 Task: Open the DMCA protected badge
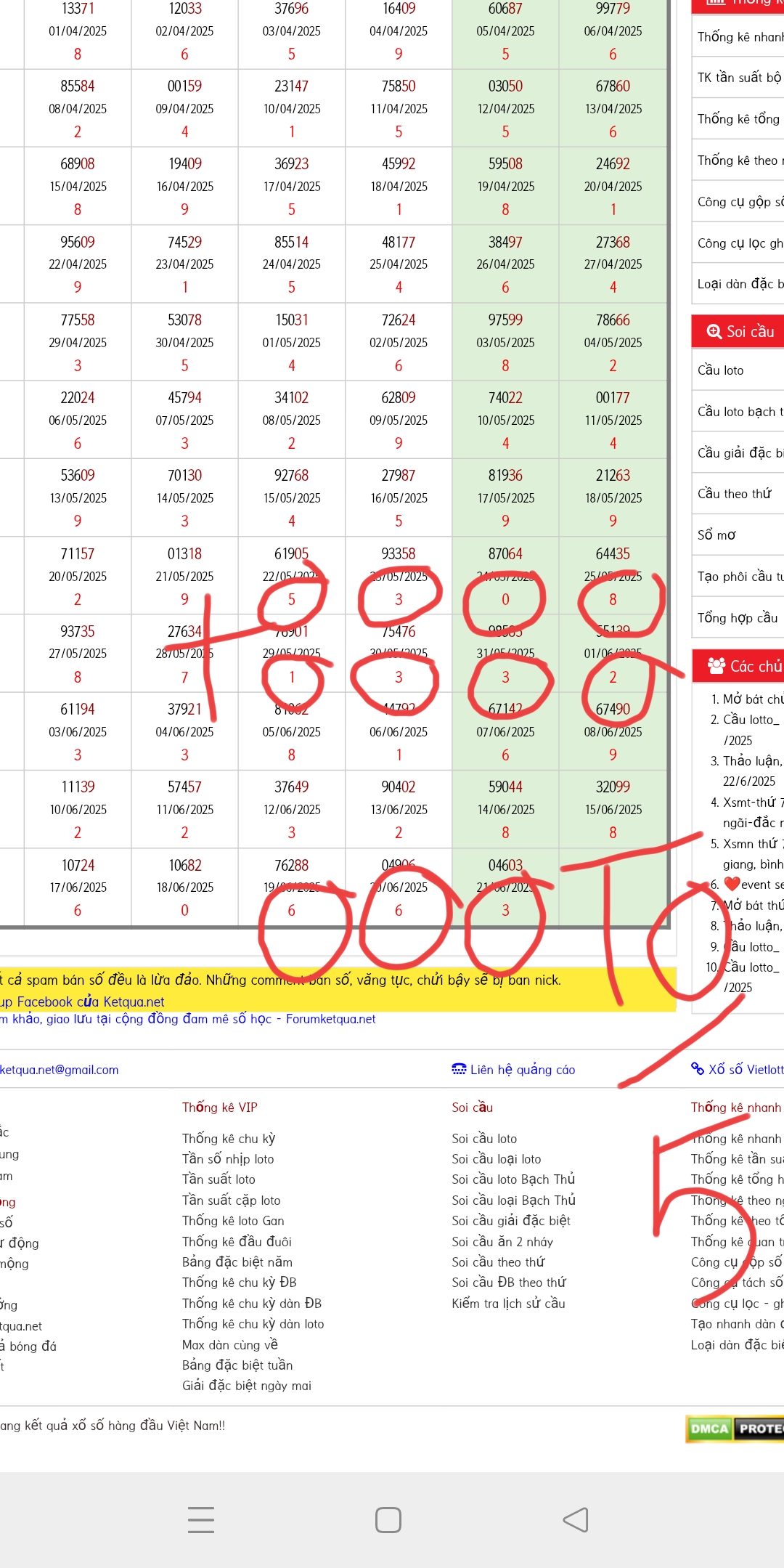[x=735, y=1429]
